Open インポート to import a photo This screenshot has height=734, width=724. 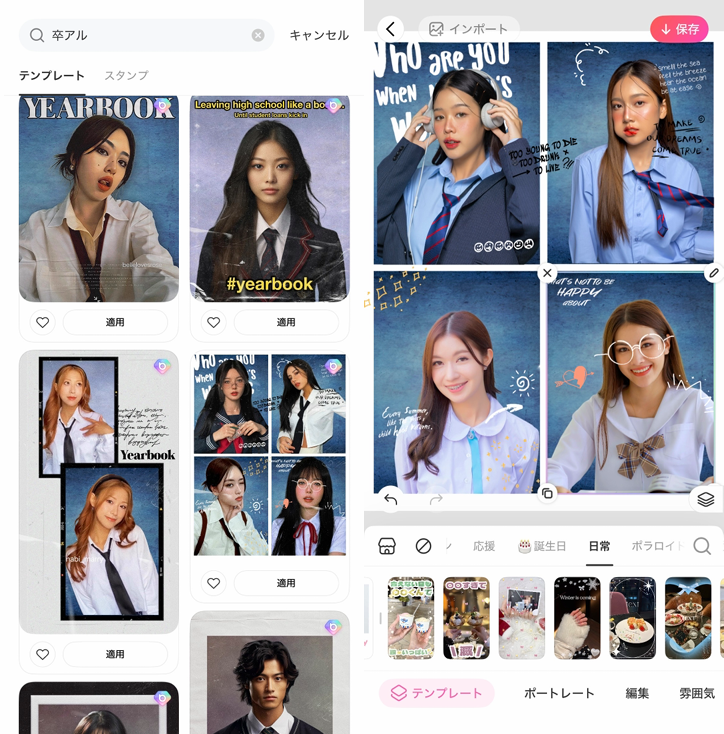point(468,29)
